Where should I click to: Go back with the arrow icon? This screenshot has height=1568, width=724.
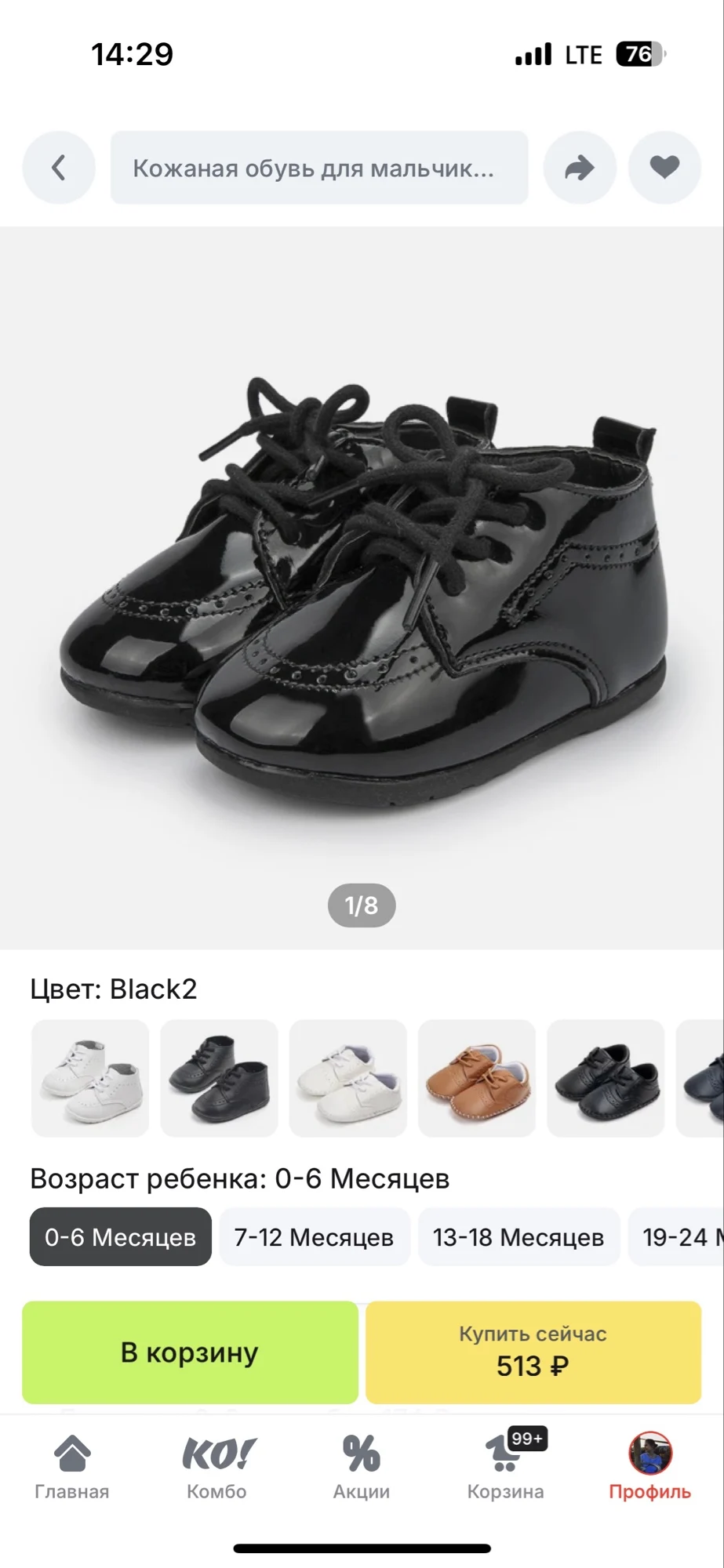(59, 168)
